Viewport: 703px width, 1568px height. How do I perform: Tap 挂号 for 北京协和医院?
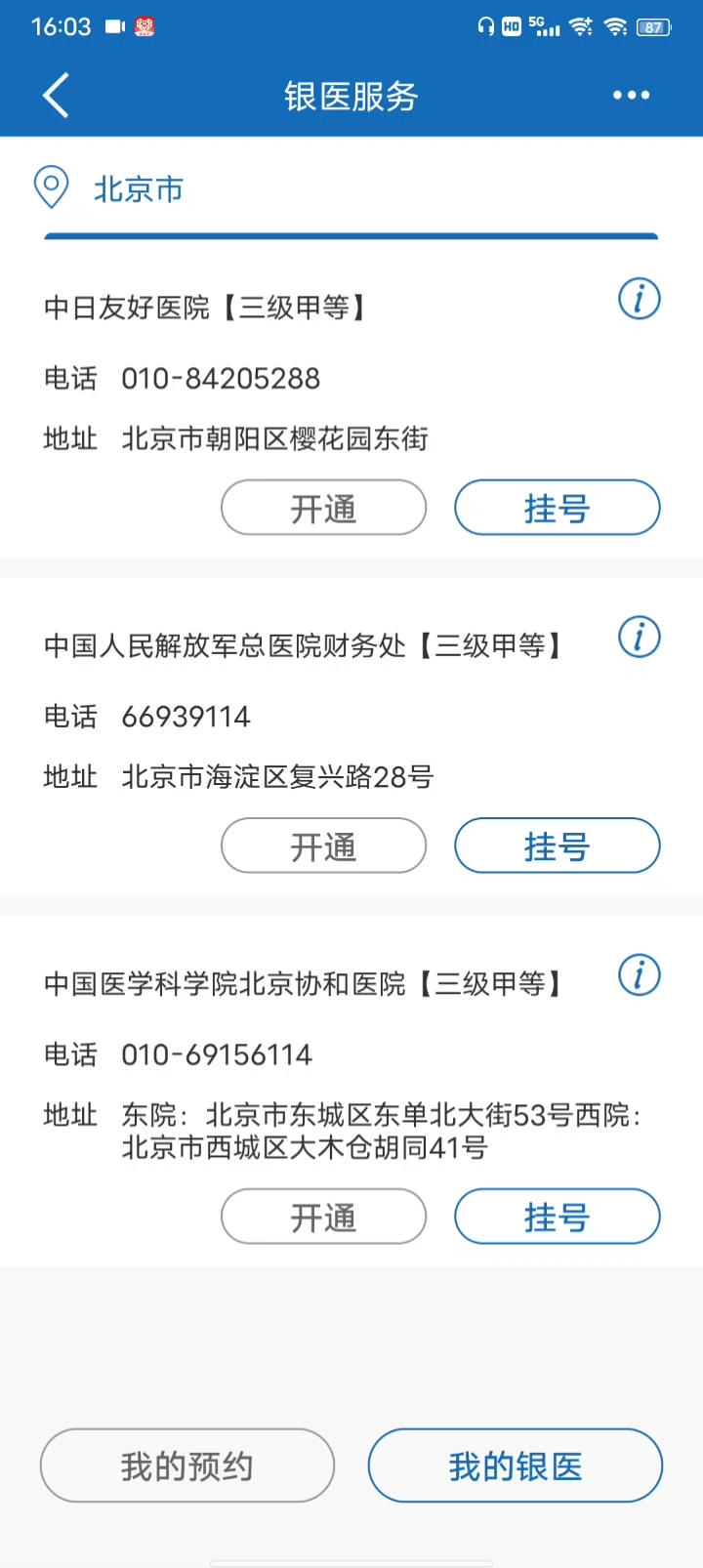click(x=557, y=1217)
